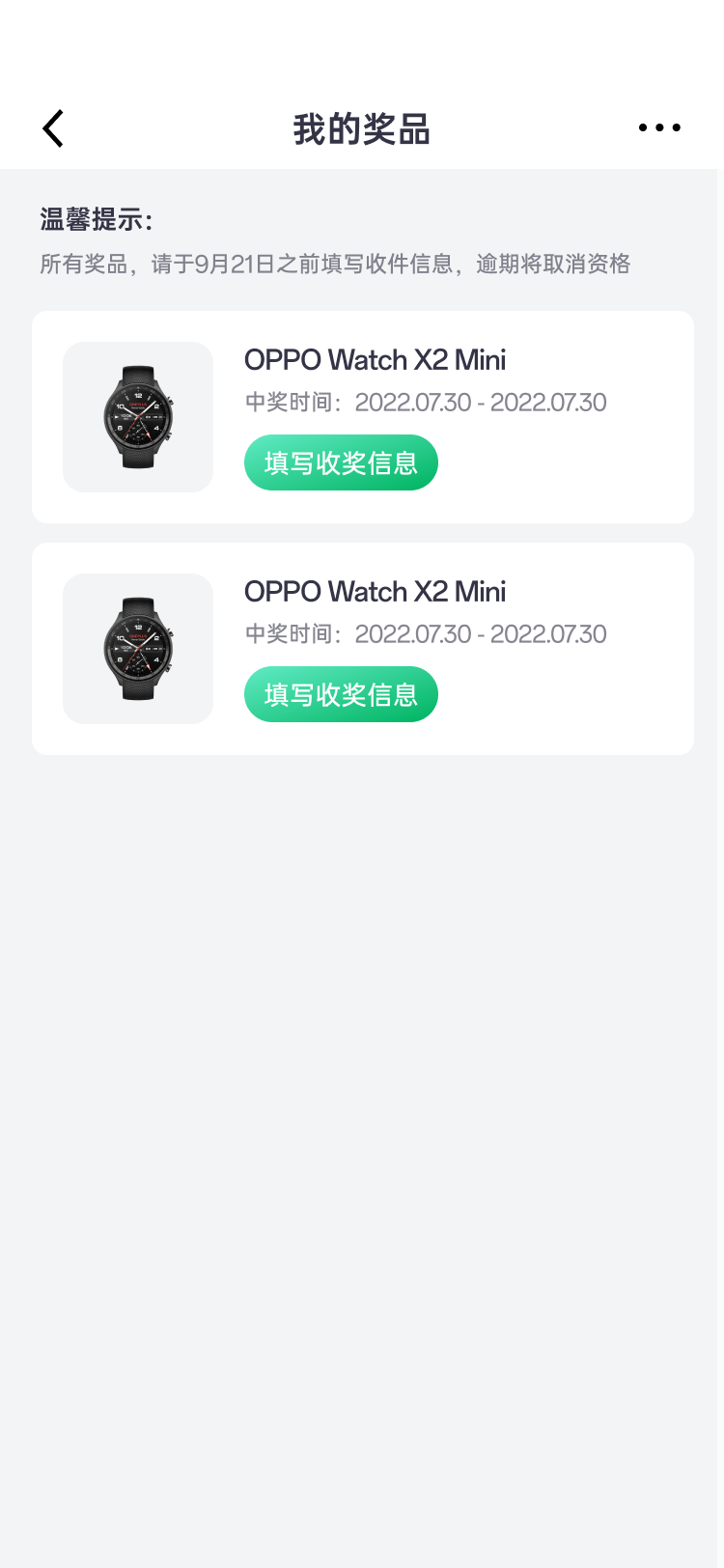Viewport: 724px width, 1568px height.
Task: Go back from the 我的奖品 page
Action: point(53,128)
